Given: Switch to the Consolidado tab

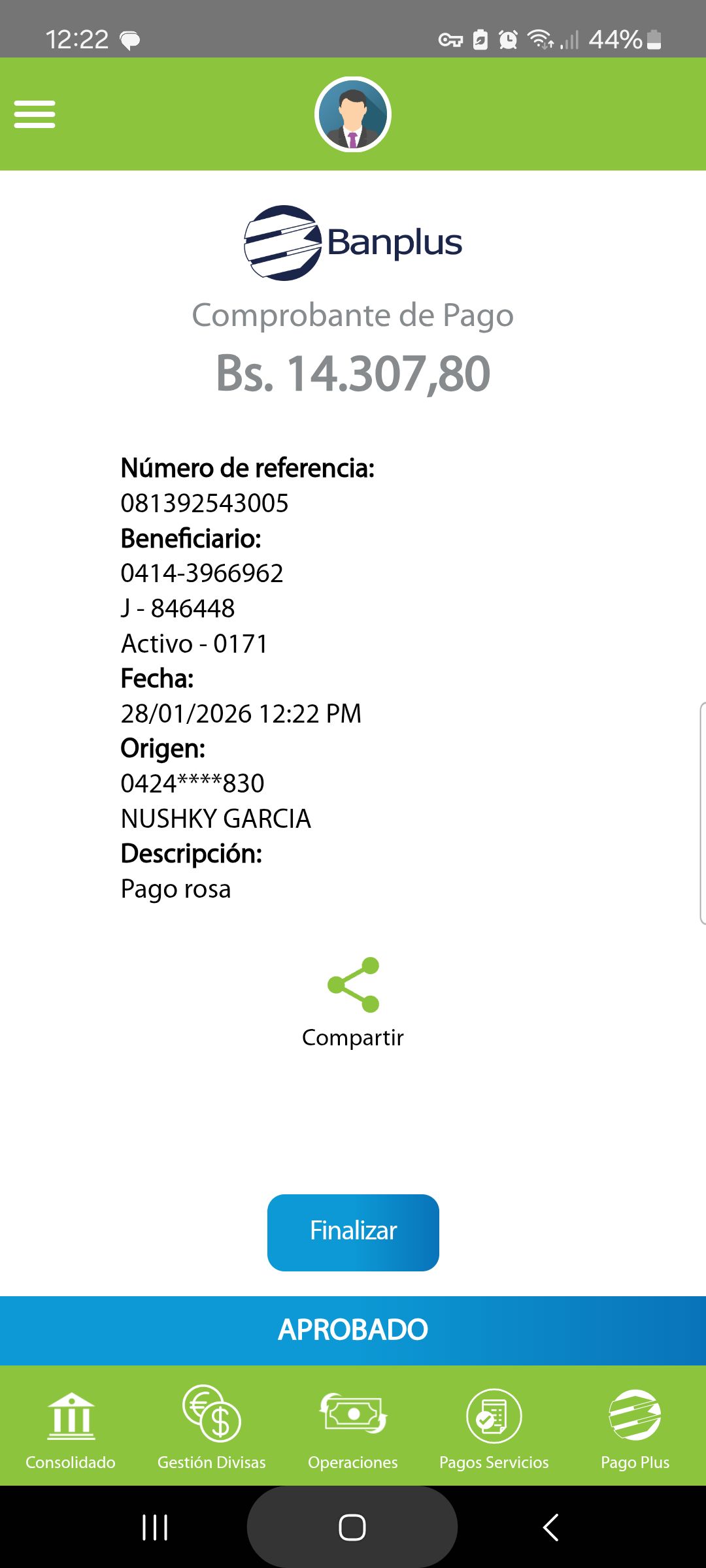Looking at the screenshot, I should 71,1429.
